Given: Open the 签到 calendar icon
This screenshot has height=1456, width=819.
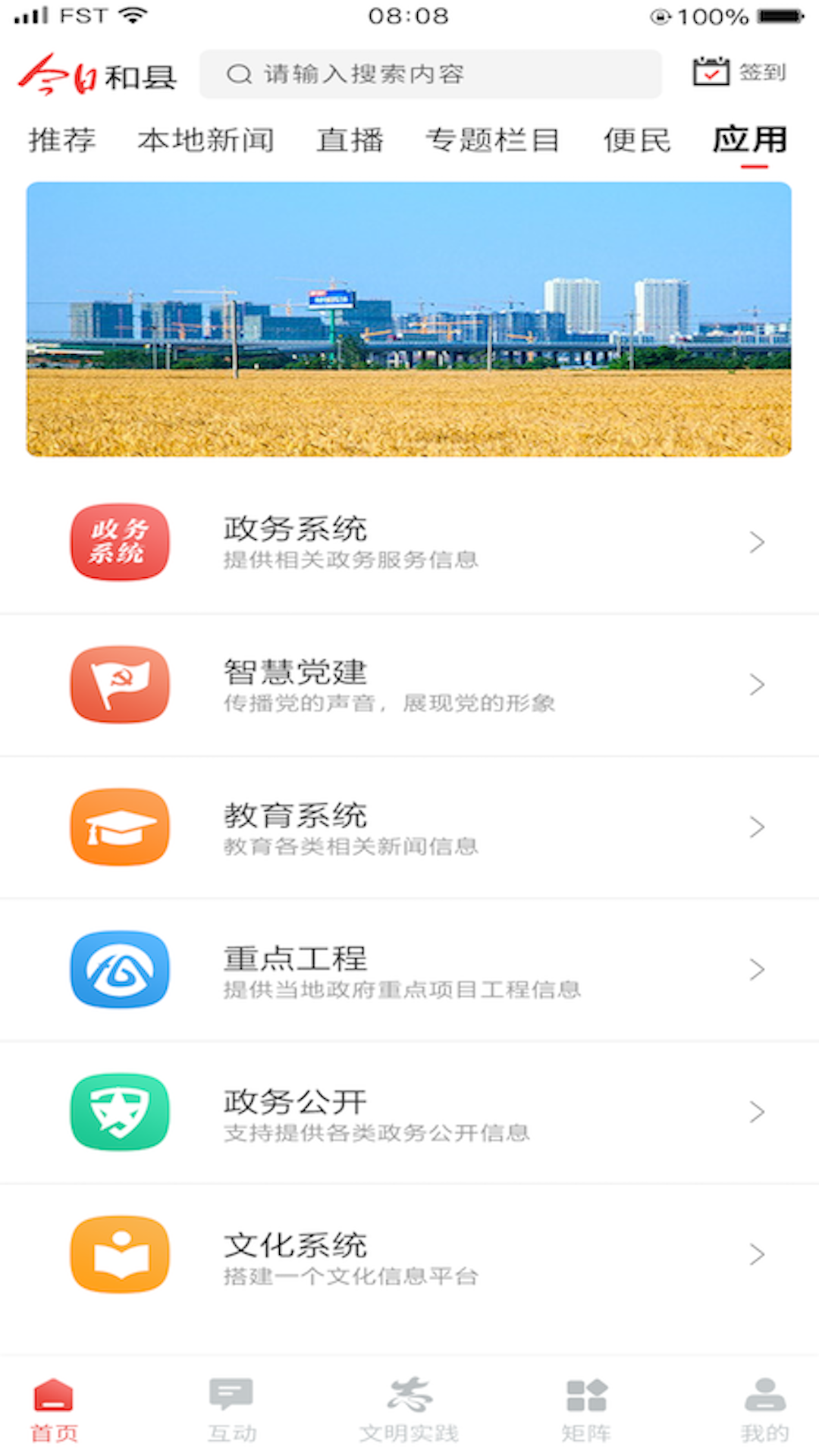Looking at the screenshot, I should [710, 71].
